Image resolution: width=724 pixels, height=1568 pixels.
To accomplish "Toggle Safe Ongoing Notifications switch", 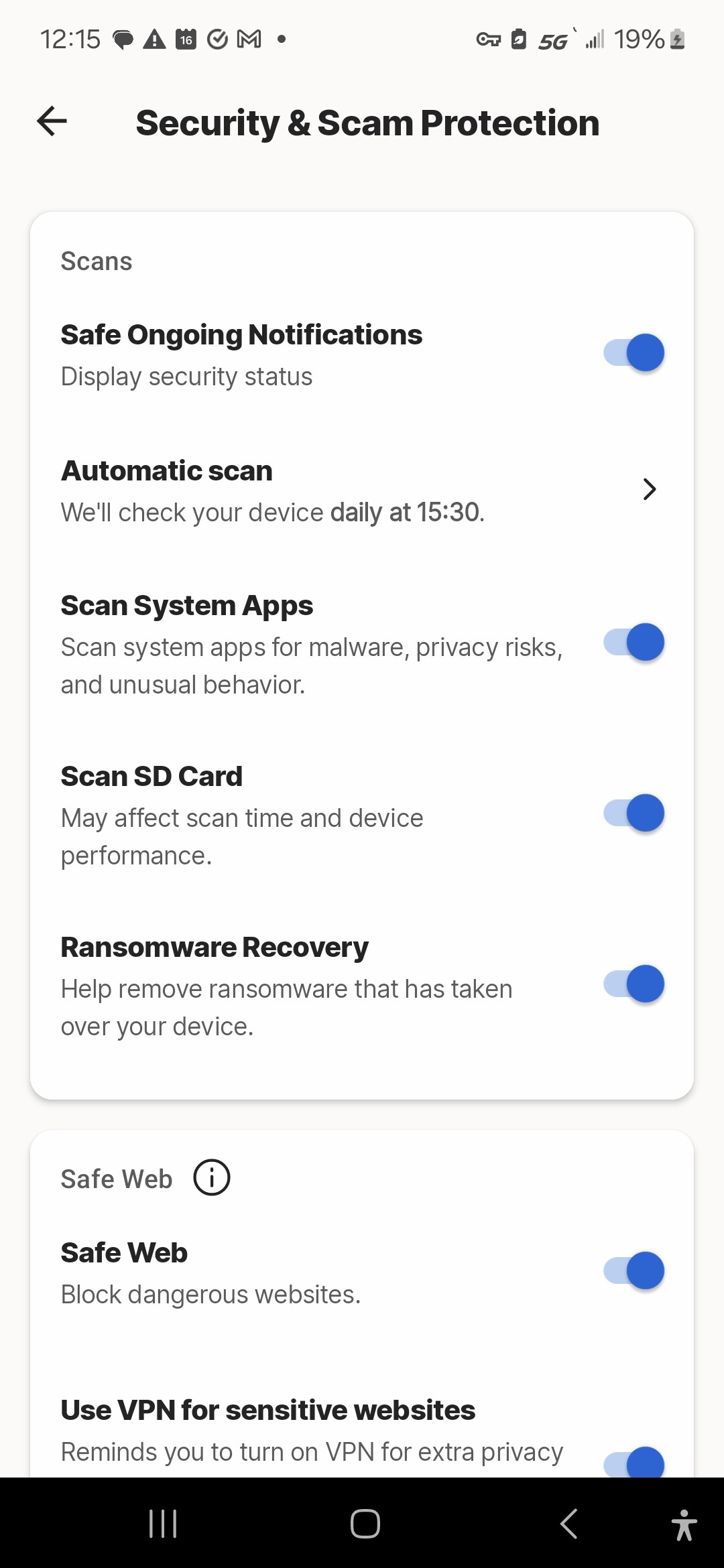I will [x=633, y=353].
